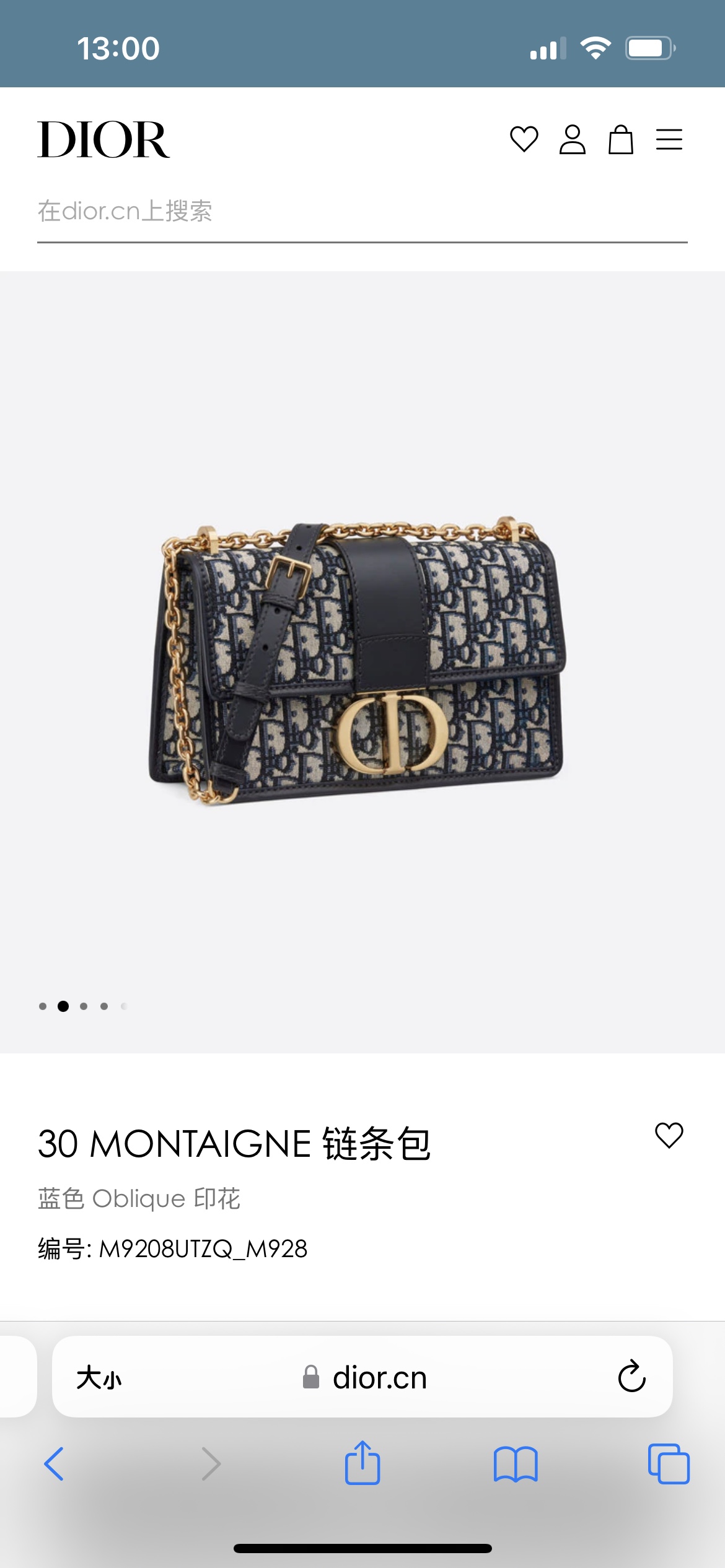The width and height of the screenshot is (725, 1568).
Task: Share this product page
Action: [362, 1463]
